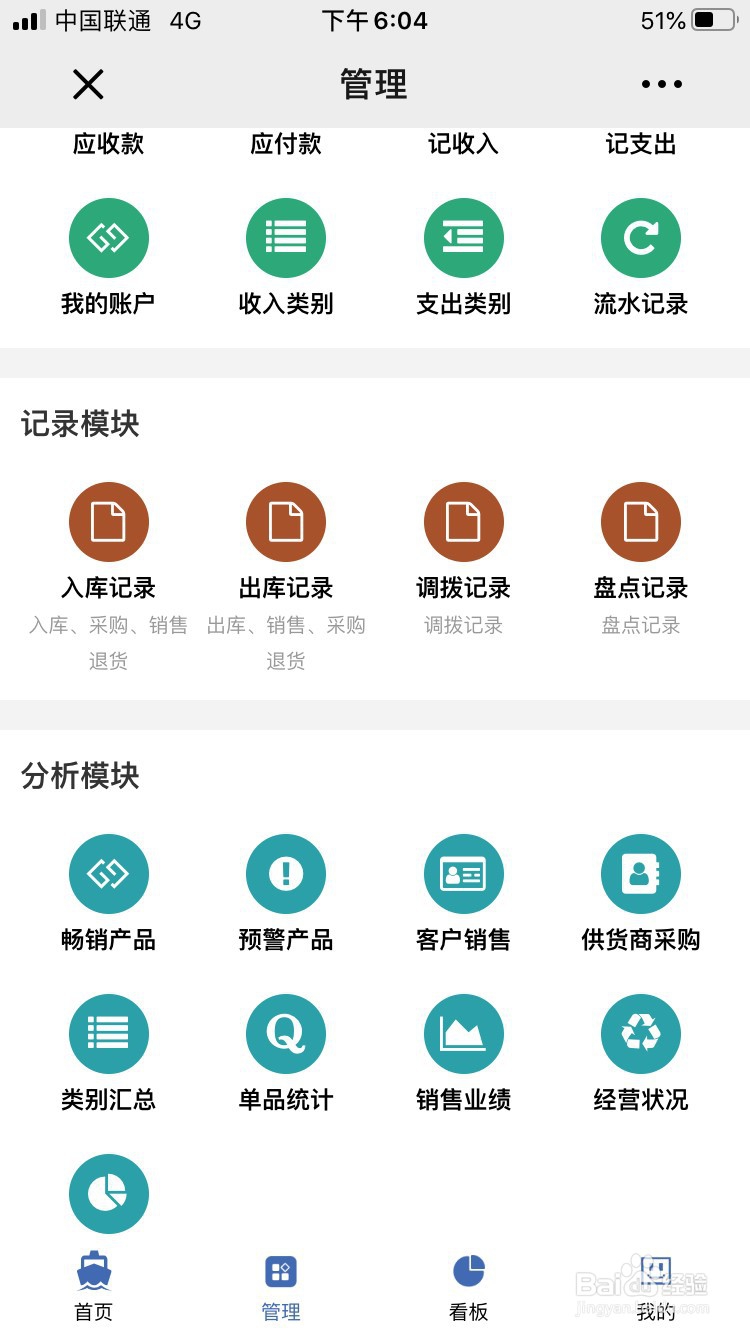Open 销售业绩 sales performance chart
750x1334 pixels.
tap(463, 1033)
